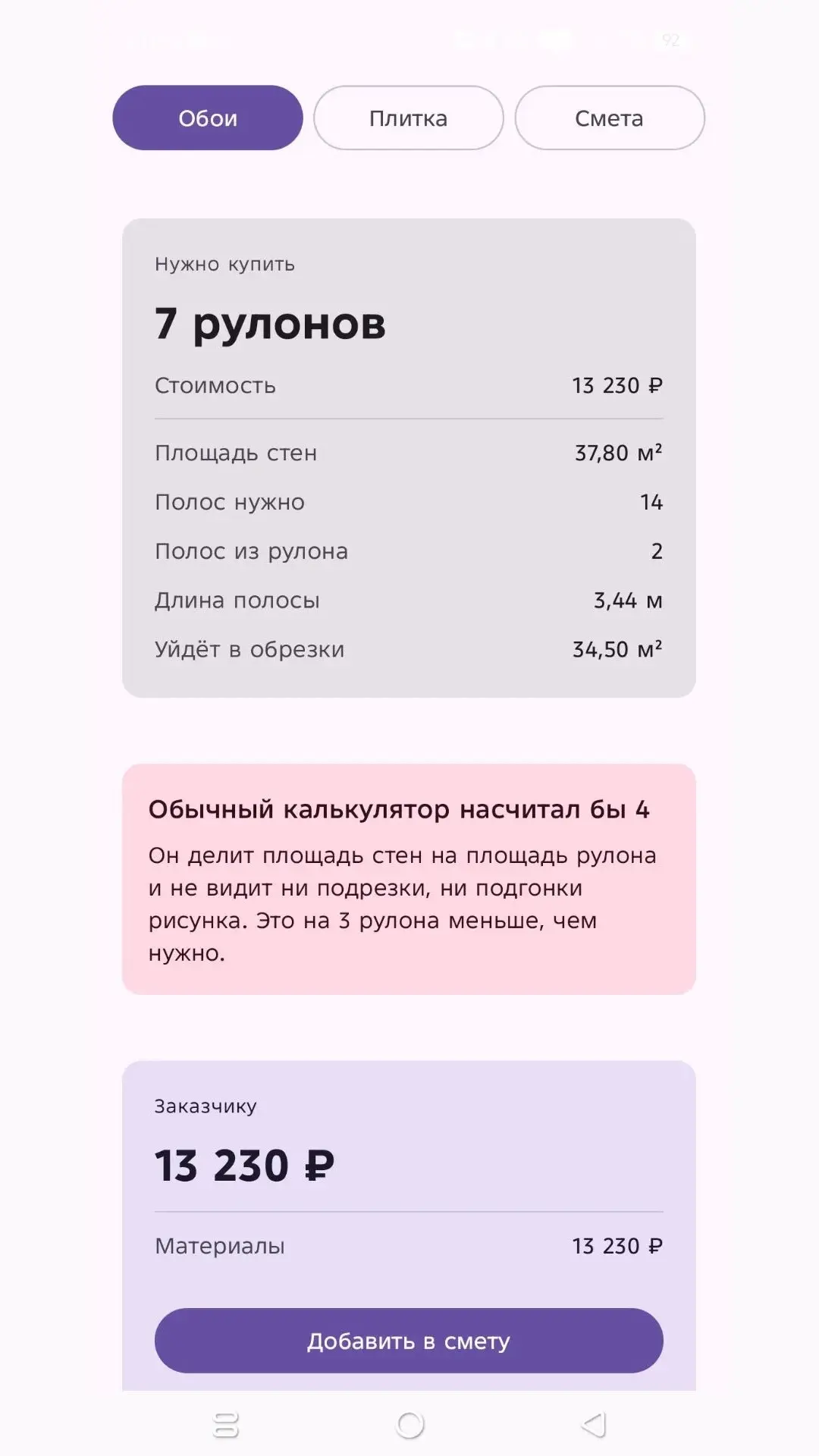Tap the Добавить в смету button

[409, 1341]
